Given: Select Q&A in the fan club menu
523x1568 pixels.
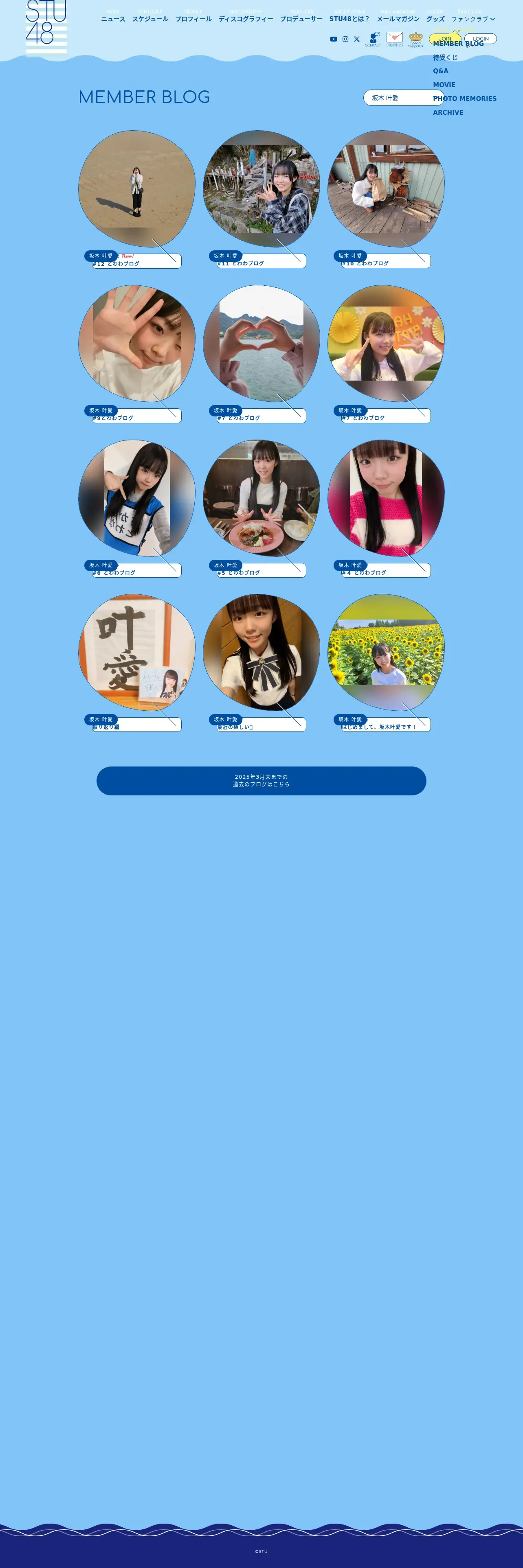Looking at the screenshot, I should [x=441, y=71].
